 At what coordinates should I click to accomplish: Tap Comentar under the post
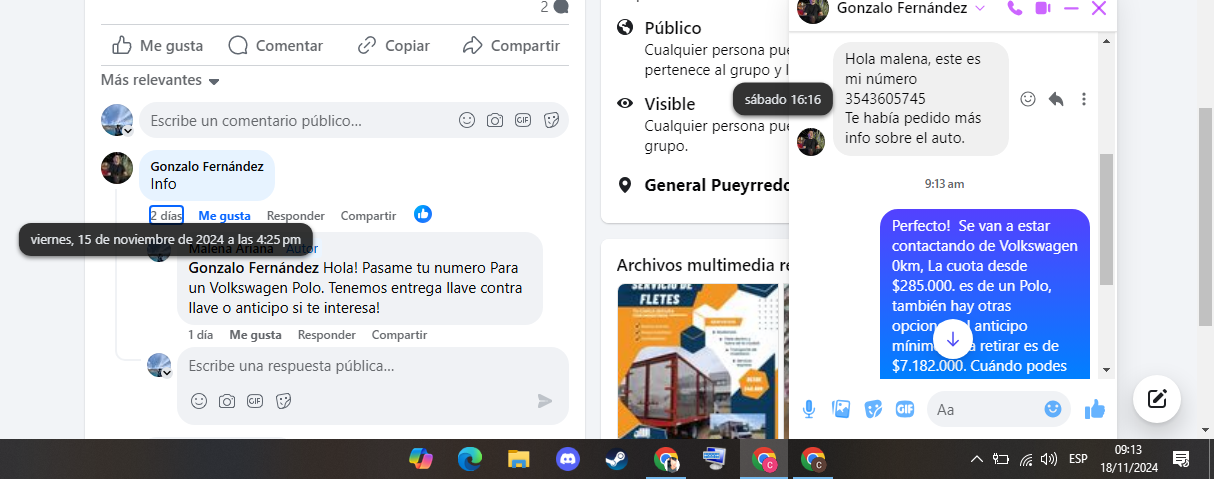(x=275, y=45)
